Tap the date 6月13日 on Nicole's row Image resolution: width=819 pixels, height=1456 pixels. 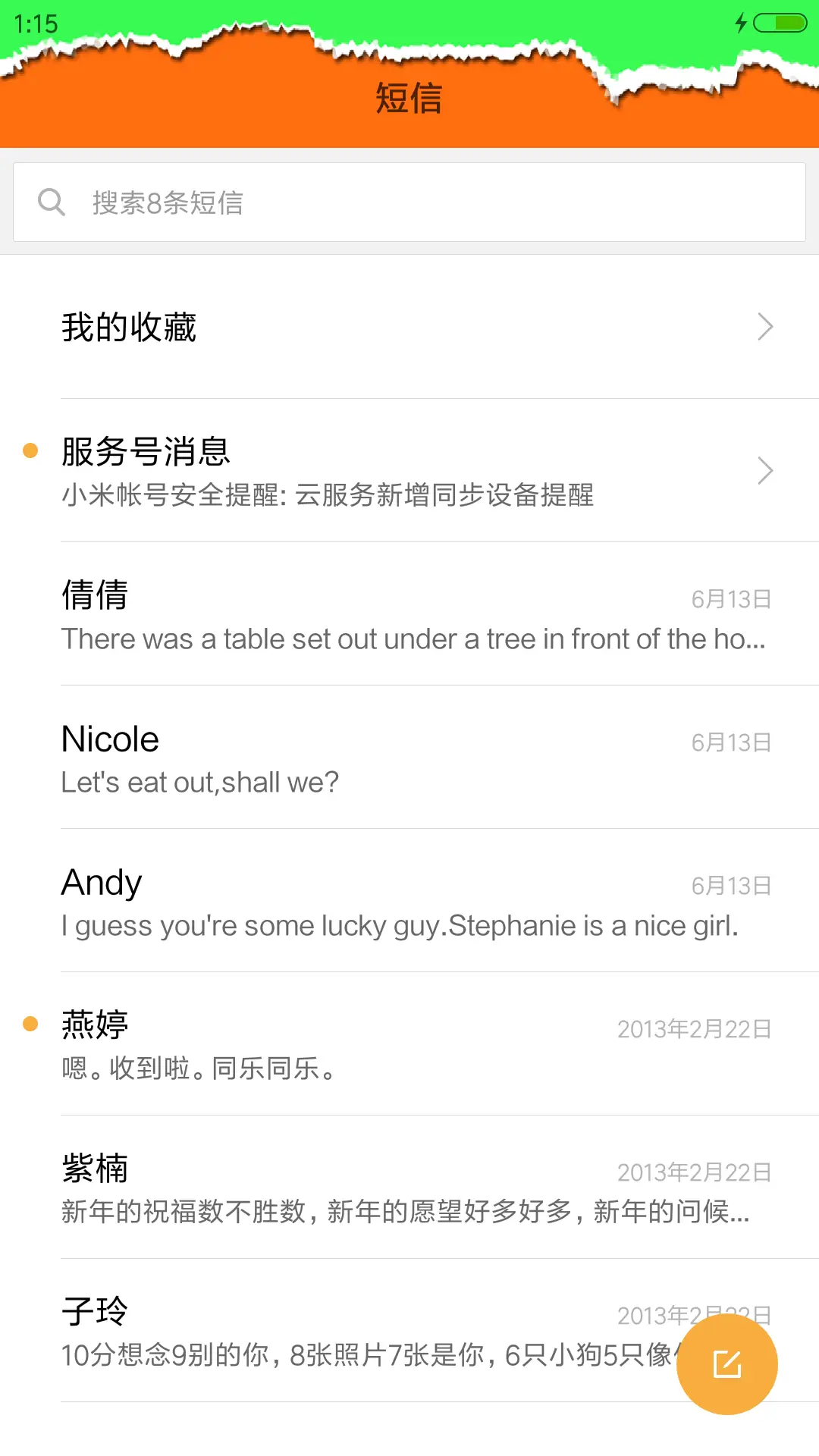[x=730, y=742]
